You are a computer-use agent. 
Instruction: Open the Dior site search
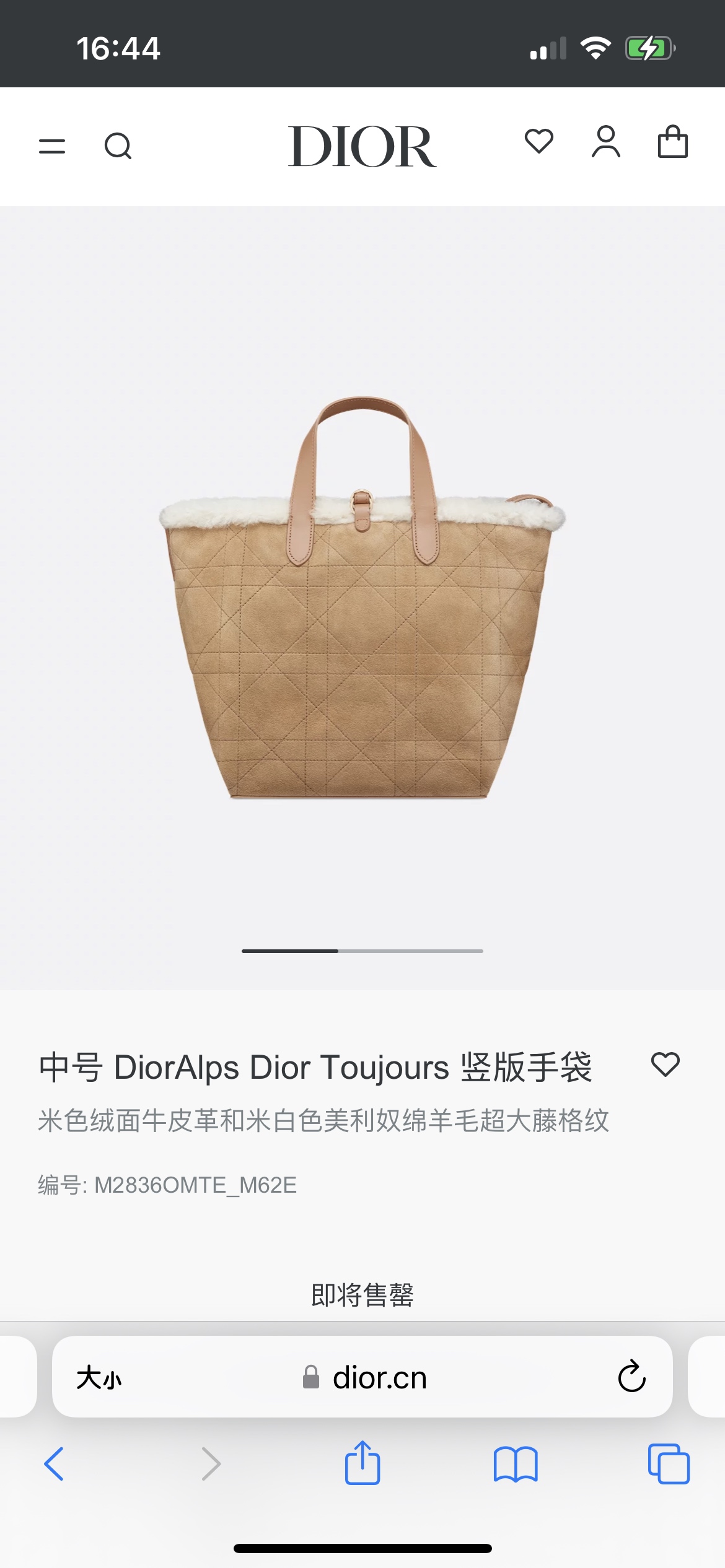click(x=118, y=146)
